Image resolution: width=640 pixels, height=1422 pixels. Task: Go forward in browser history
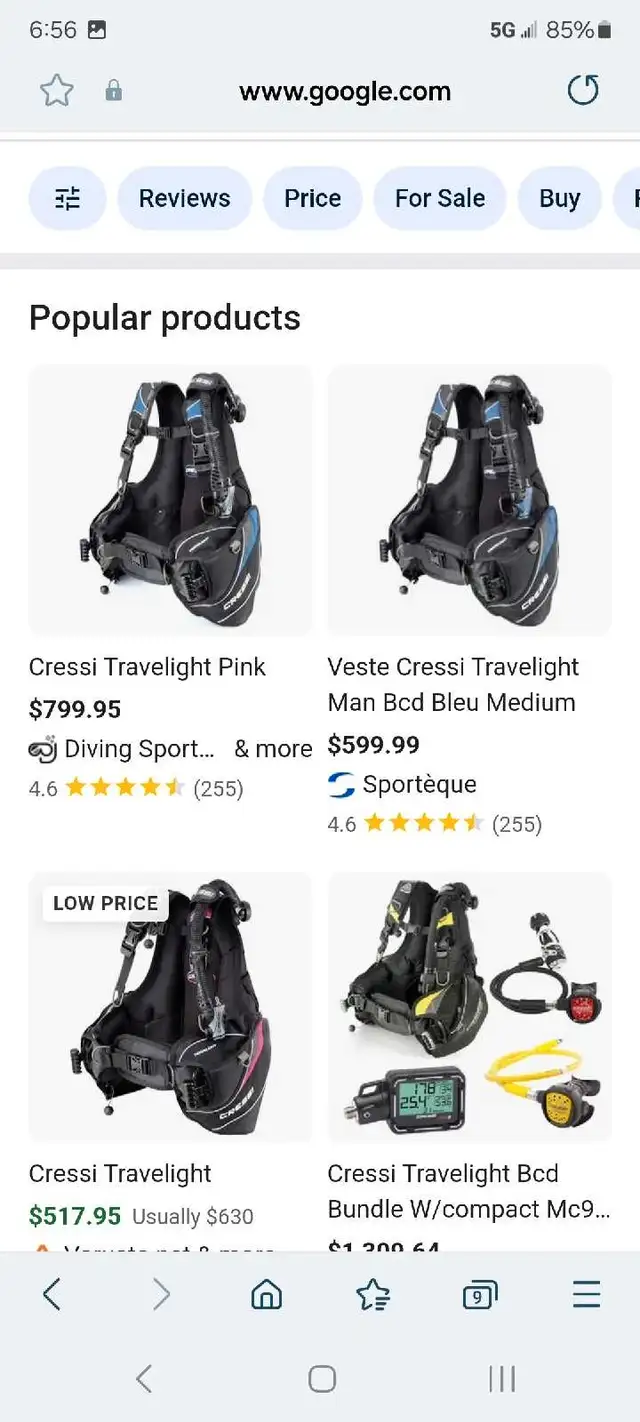tap(160, 1295)
